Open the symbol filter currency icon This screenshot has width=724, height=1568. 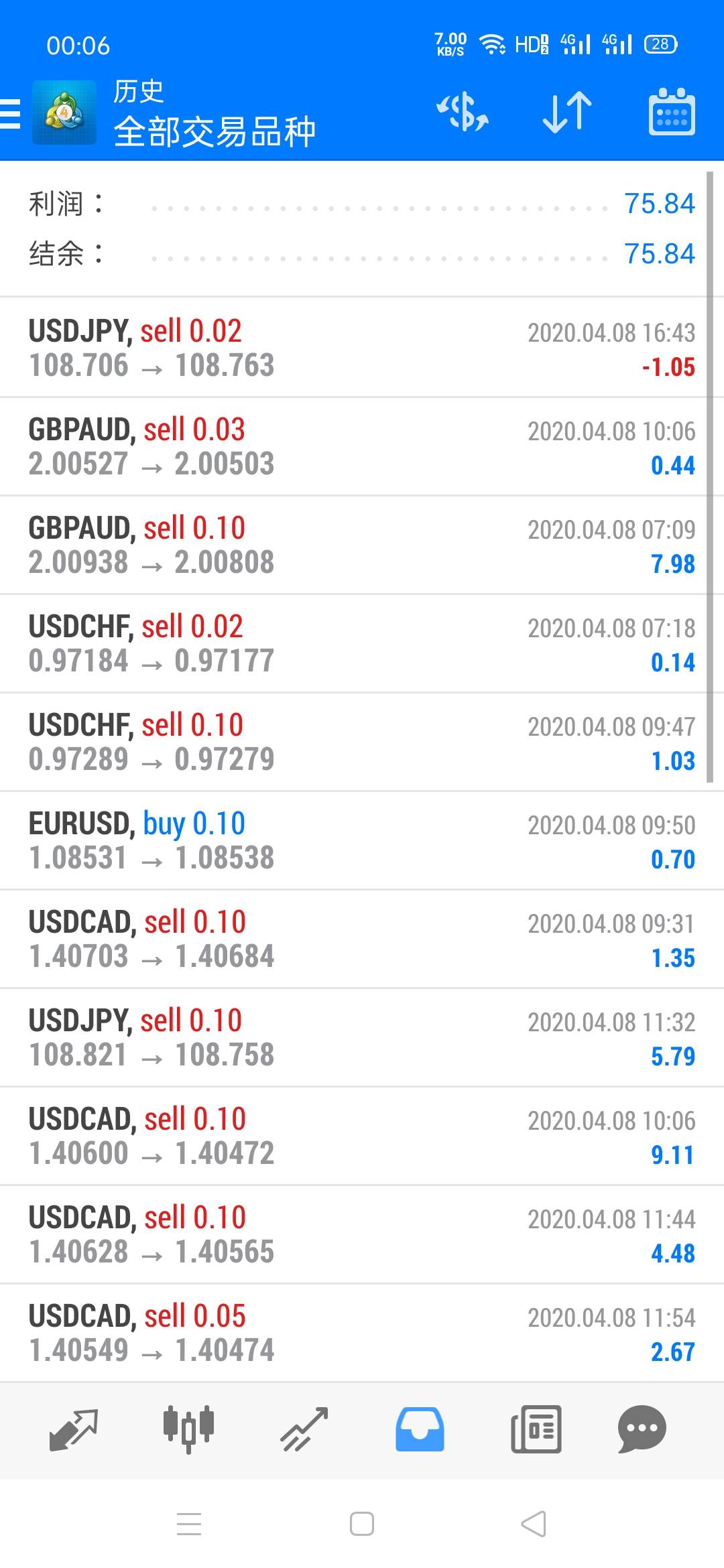click(463, 112)
